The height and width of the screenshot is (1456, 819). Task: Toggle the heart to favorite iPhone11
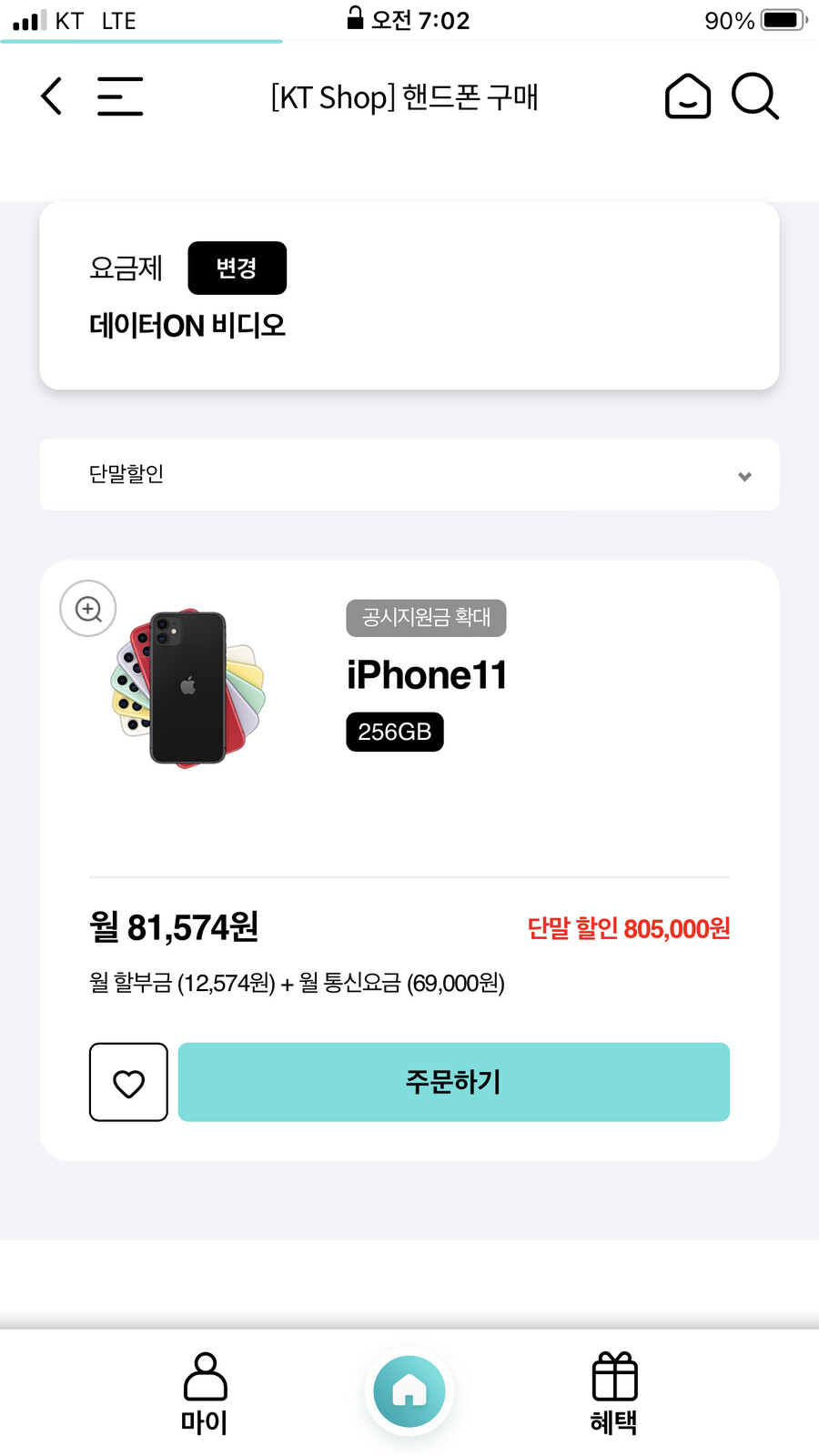[x=127, y=1082]
